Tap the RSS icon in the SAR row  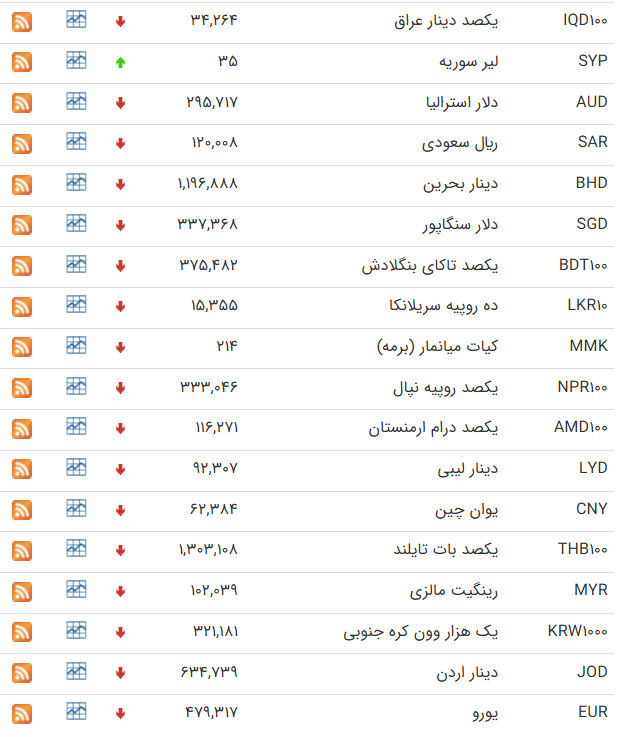pyautogui.click(x=22, y=143)
